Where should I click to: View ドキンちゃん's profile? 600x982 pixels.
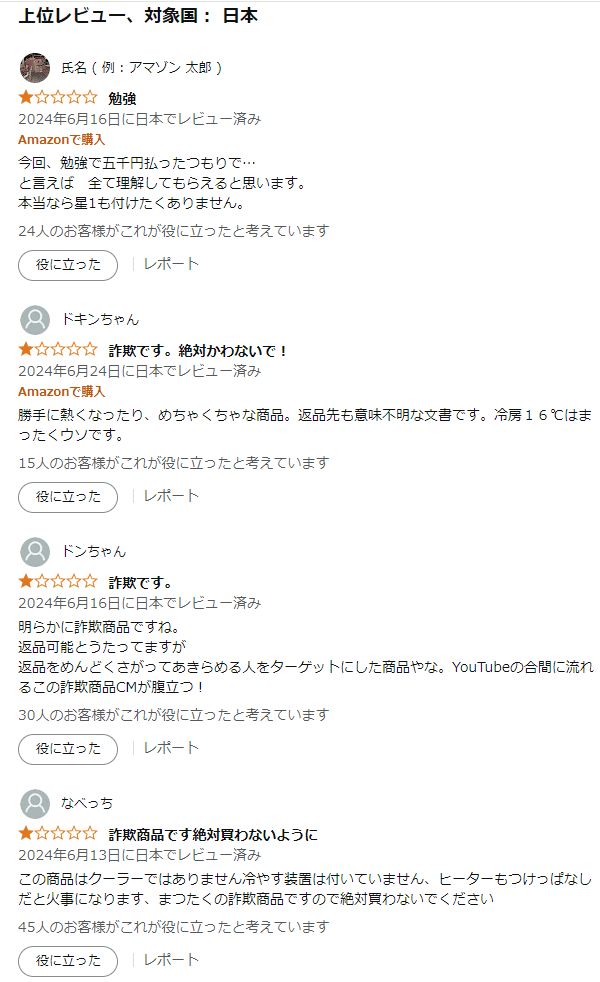click(99, 319)
